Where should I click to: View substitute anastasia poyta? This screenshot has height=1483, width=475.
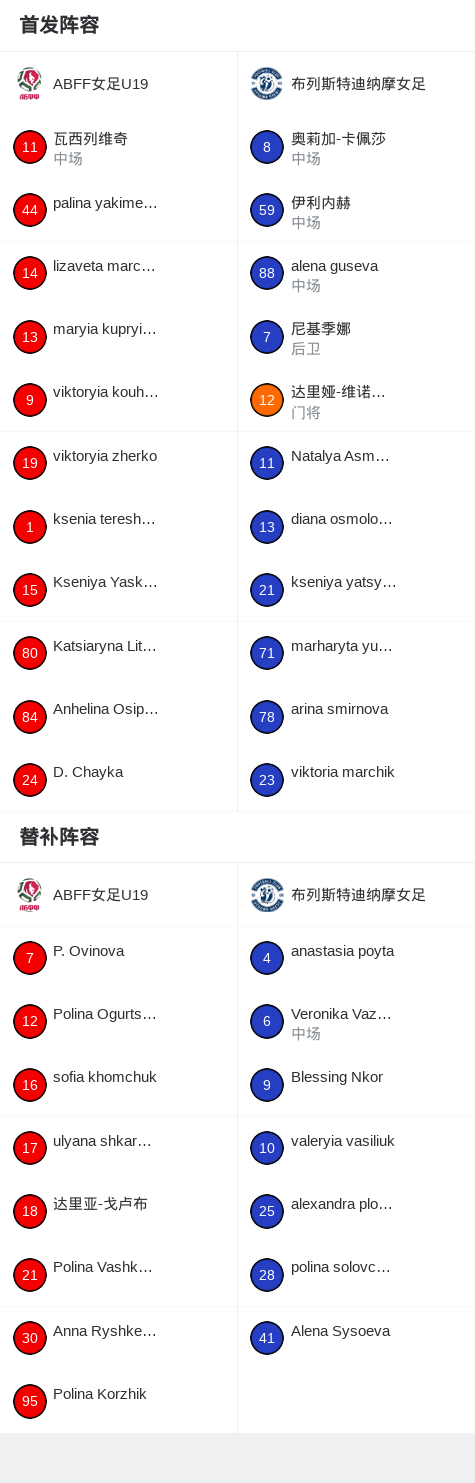[x=356, y=958]
